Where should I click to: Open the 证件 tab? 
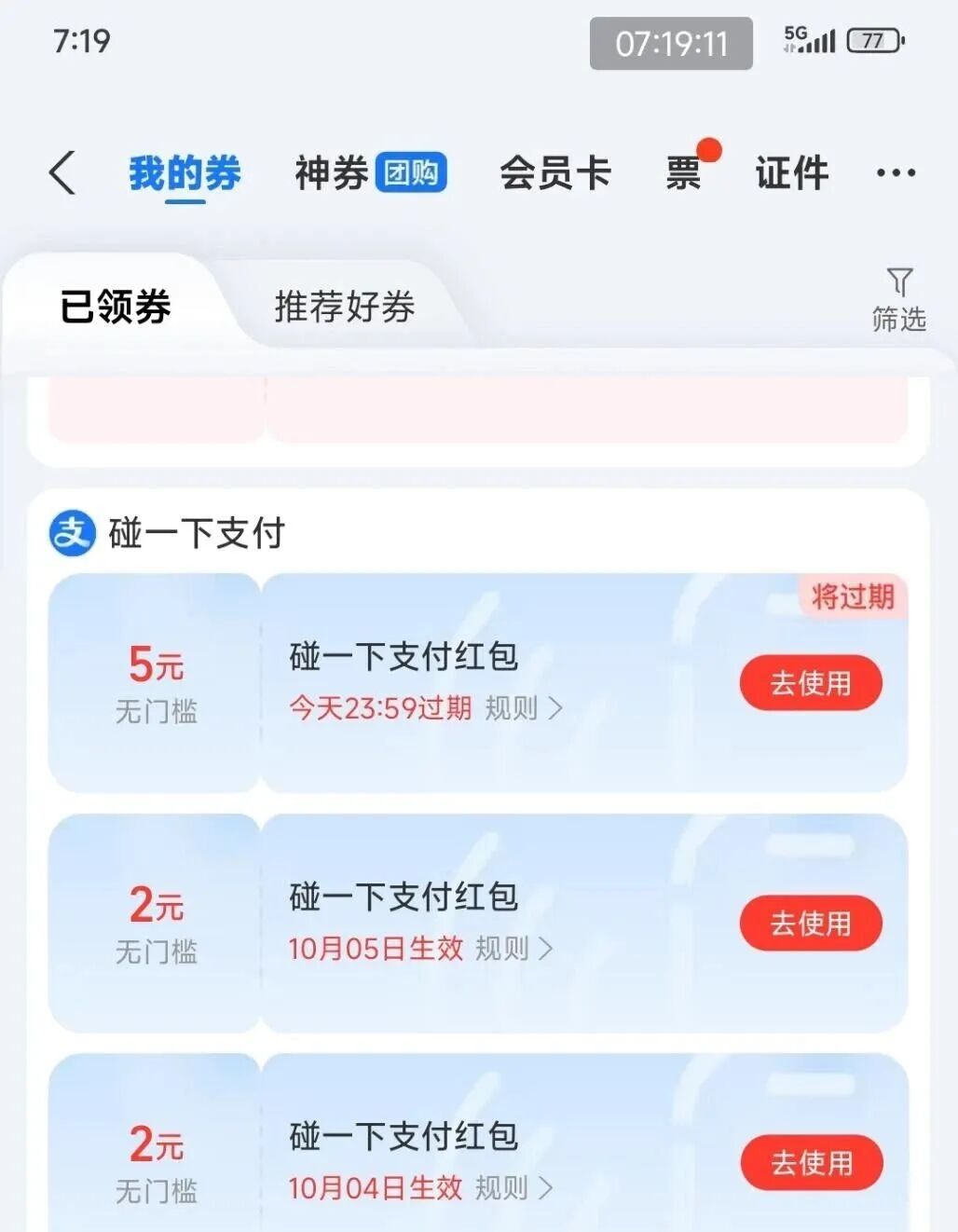click(791, 173)
